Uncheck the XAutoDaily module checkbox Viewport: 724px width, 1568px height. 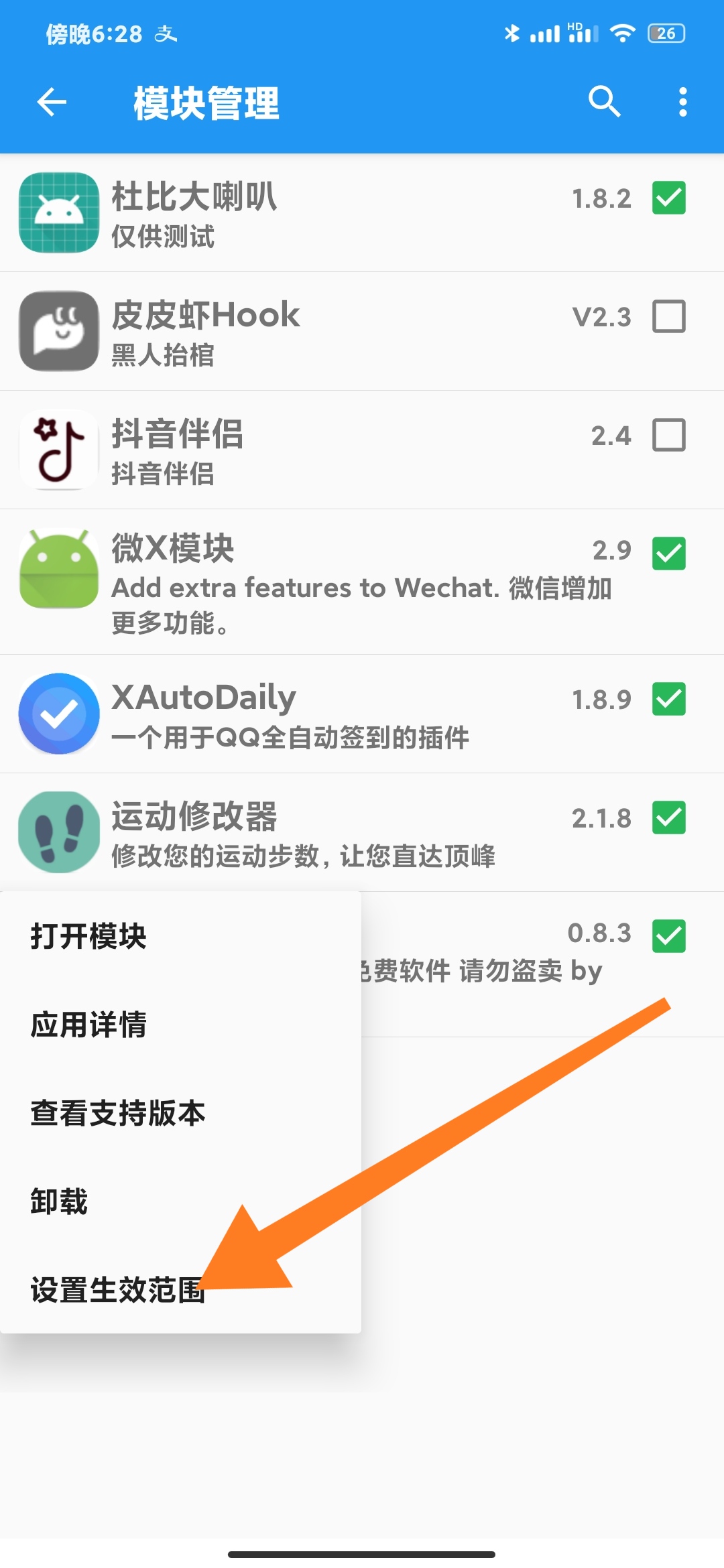pyautogui.click(x=668, y=699)
